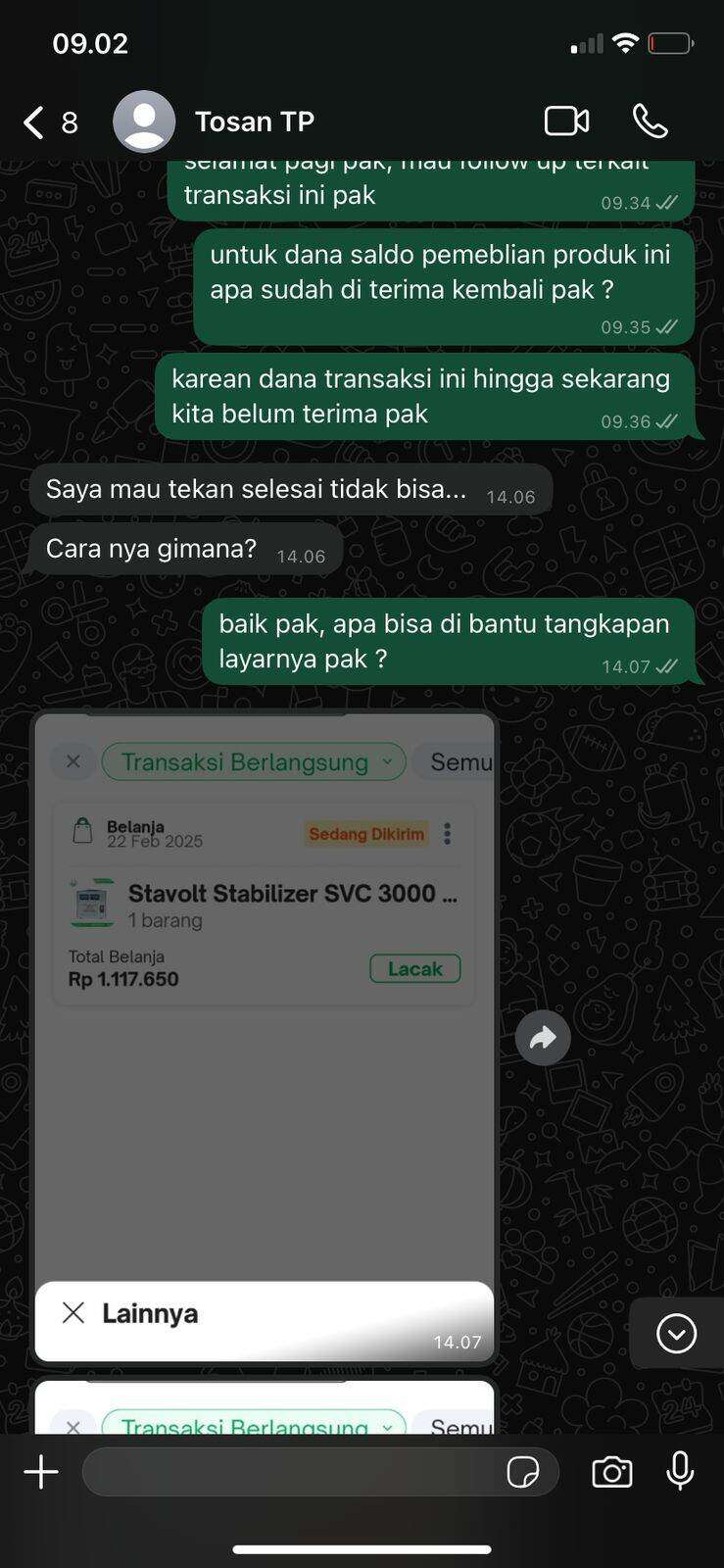The width and height of the screenshot is (724, 1568).
Task: Jump to the latest messages
Action: [676, 1334]
